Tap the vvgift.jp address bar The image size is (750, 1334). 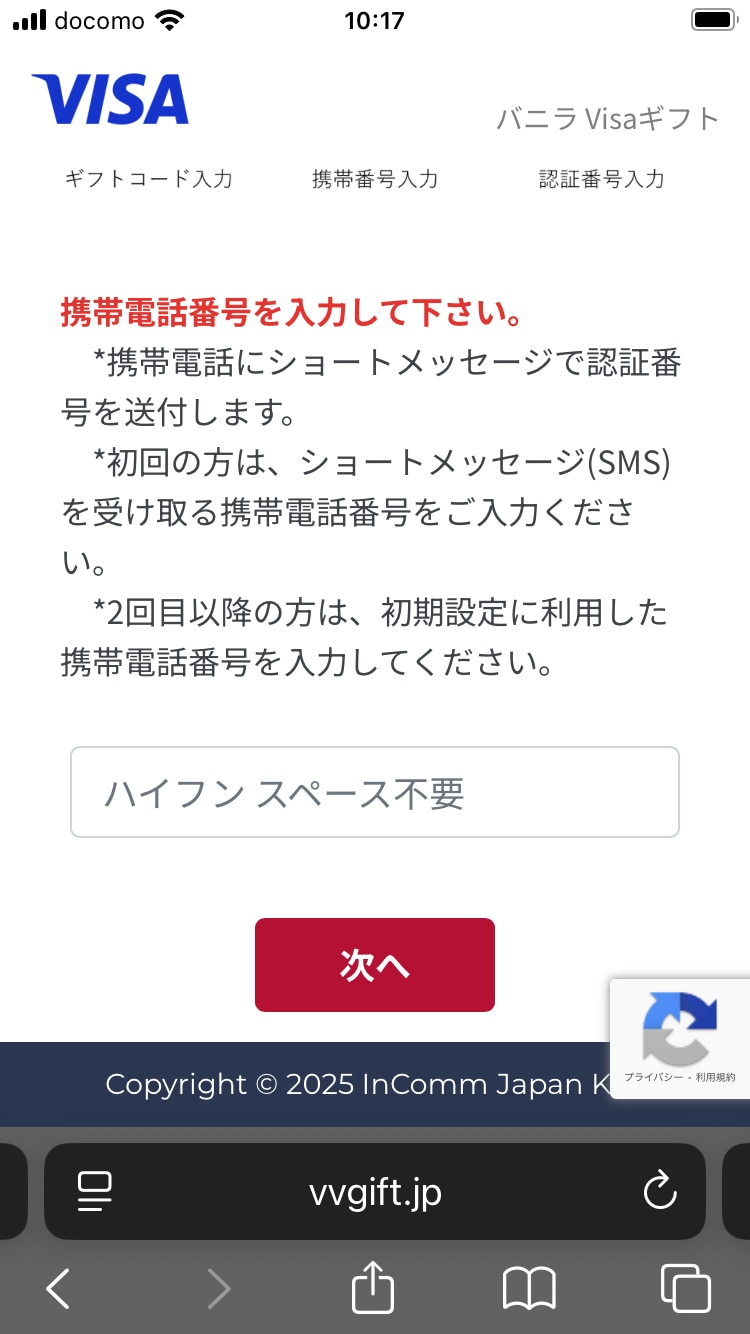375,1191
